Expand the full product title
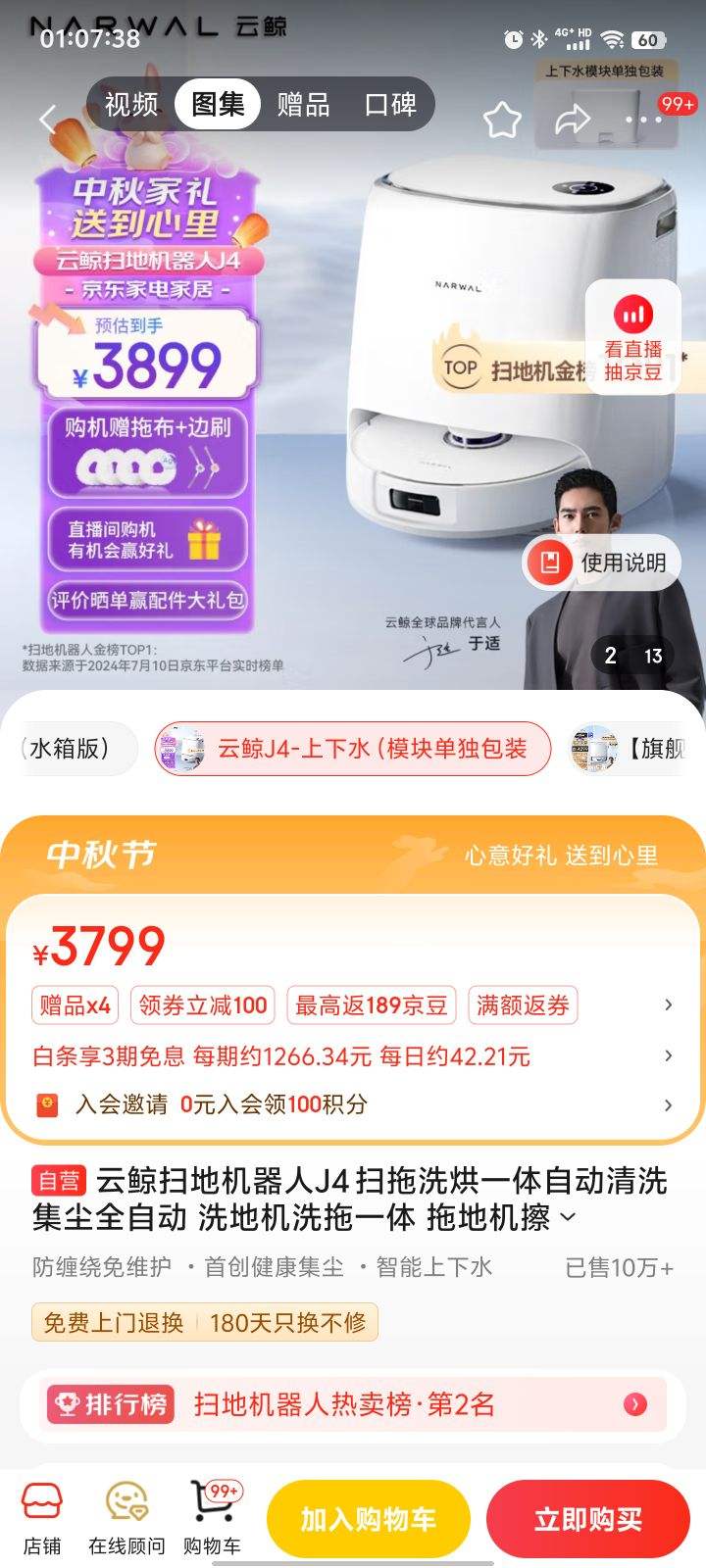Image resolution: width=706 pixels, height=1568 pixels. [568, 1218]
